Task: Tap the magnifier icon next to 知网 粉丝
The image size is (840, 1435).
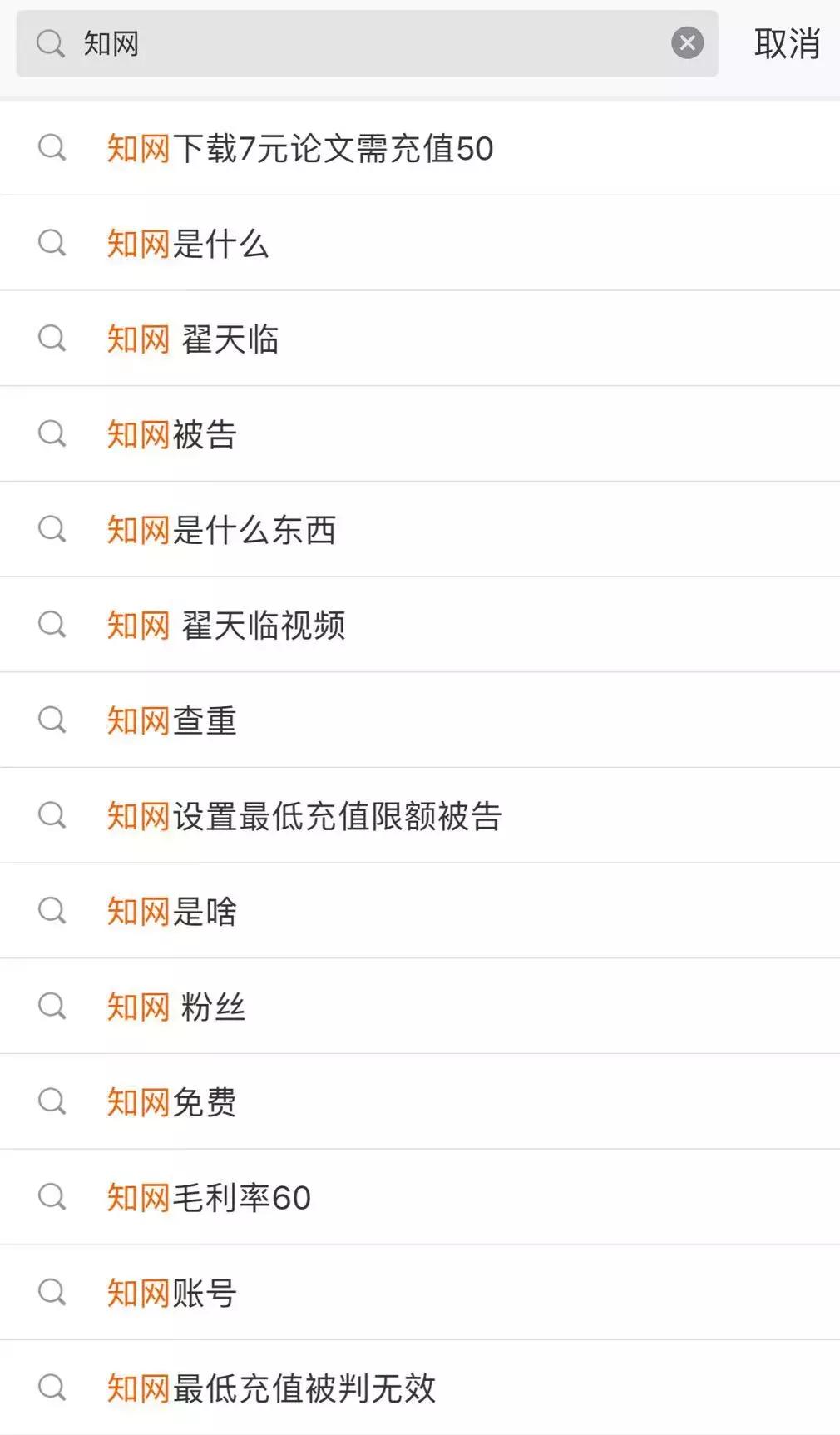Action: point(53,1005)
